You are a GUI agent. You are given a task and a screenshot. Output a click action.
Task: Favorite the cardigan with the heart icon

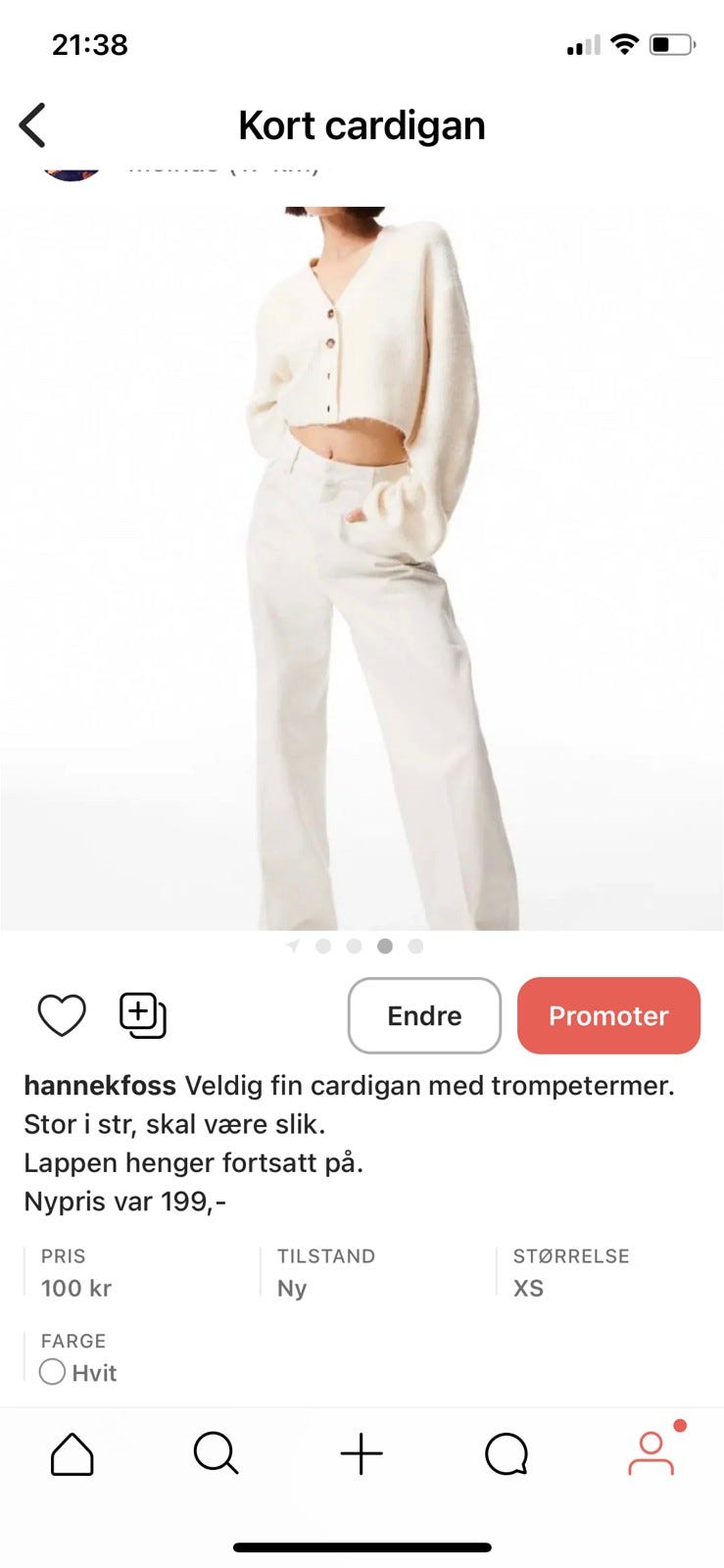point(61,1015)
